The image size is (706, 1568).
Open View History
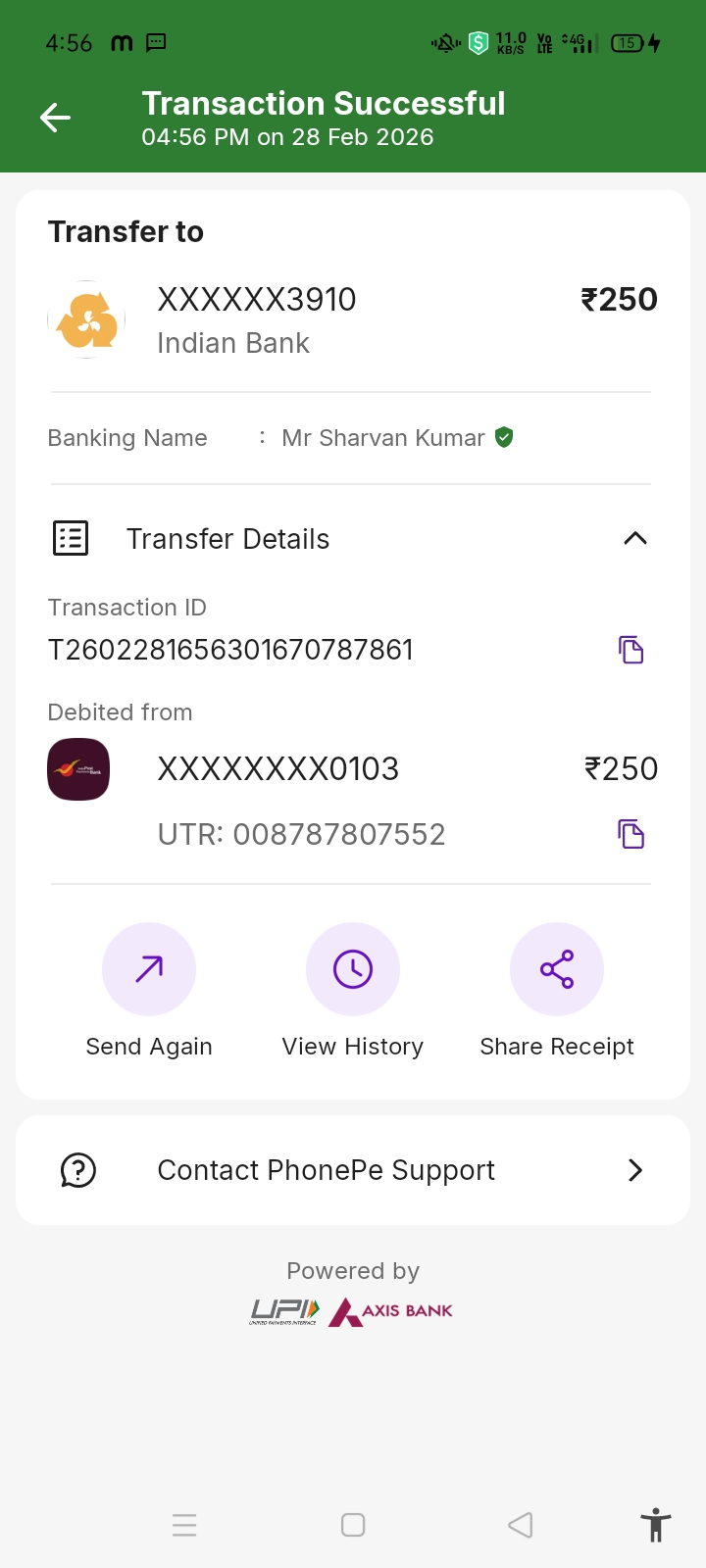click(x=353, y=969)
